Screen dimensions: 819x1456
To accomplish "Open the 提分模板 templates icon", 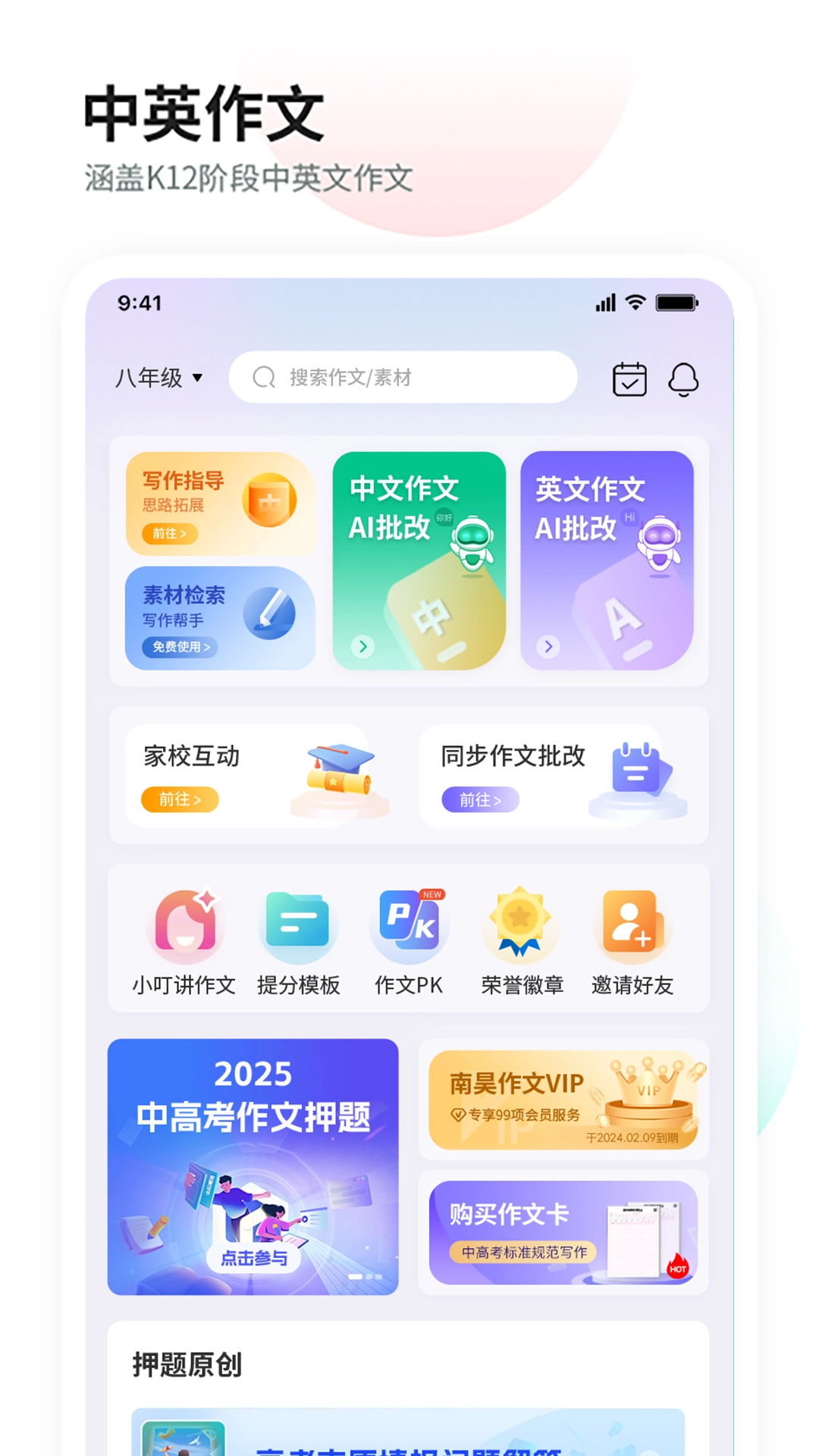I will click(x=297, y=925).
